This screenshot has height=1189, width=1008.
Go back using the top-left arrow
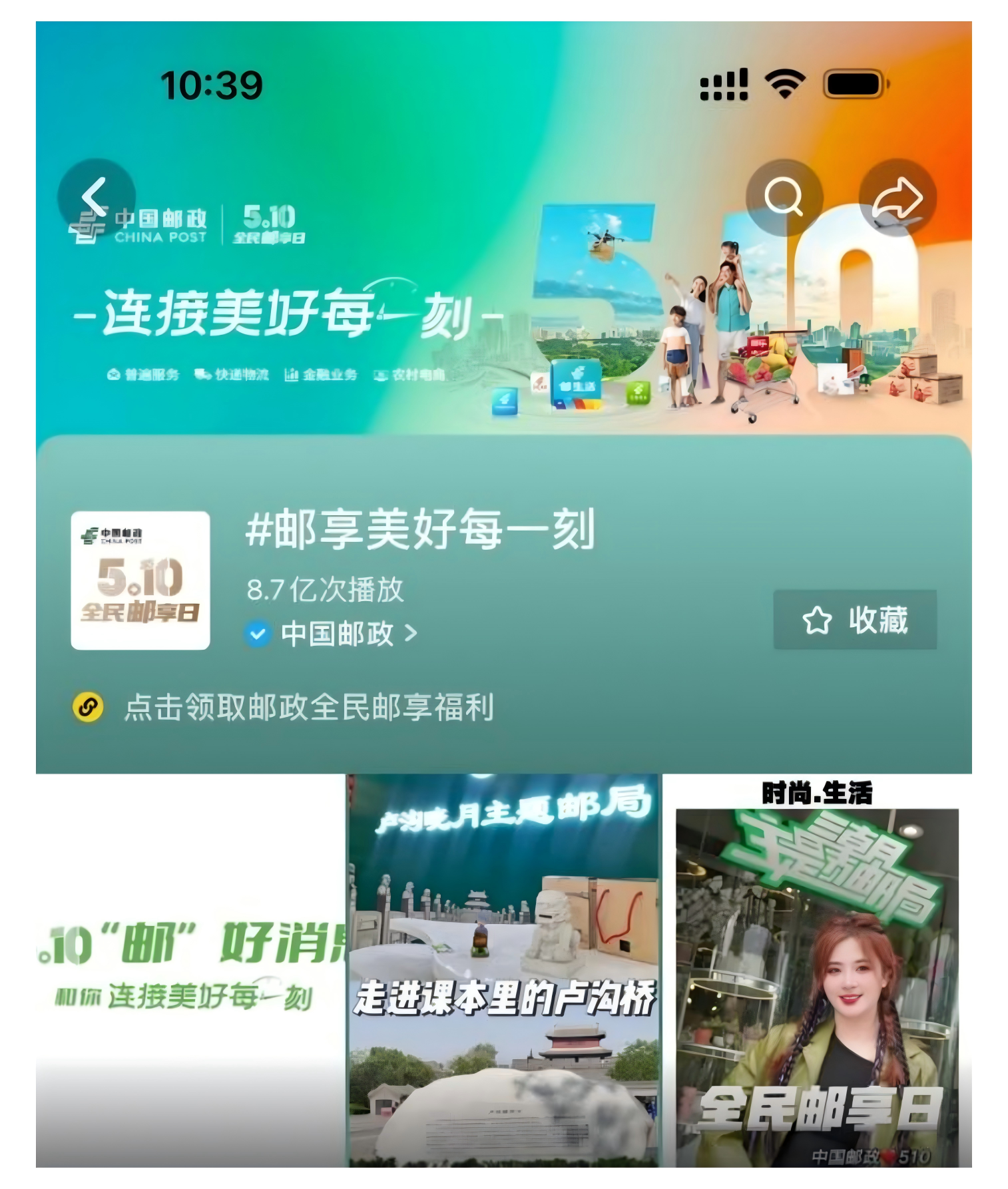pyautogui.click(x=96, y=197)
